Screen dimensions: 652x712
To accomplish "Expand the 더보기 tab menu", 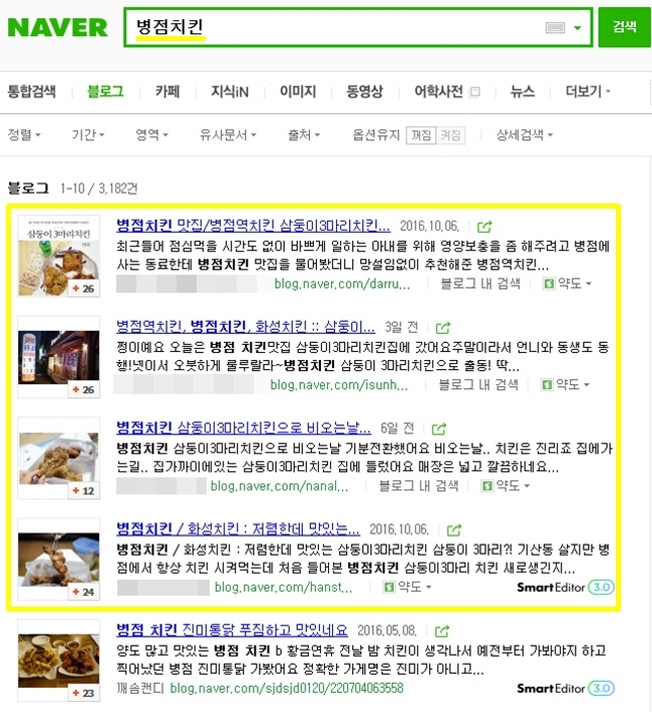I will coord(587,92).
